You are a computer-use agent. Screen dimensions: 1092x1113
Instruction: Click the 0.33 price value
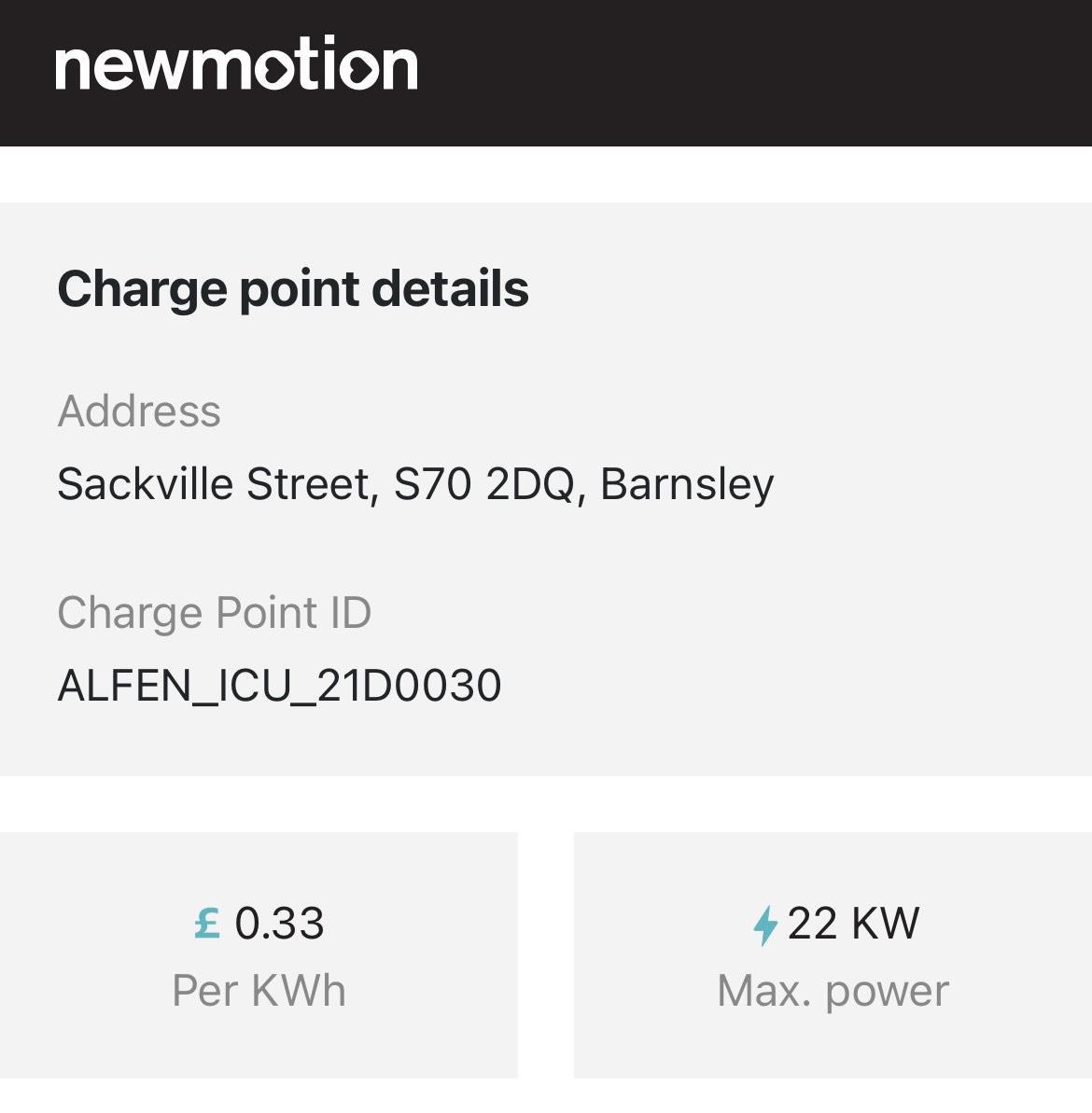click(278, 925)
